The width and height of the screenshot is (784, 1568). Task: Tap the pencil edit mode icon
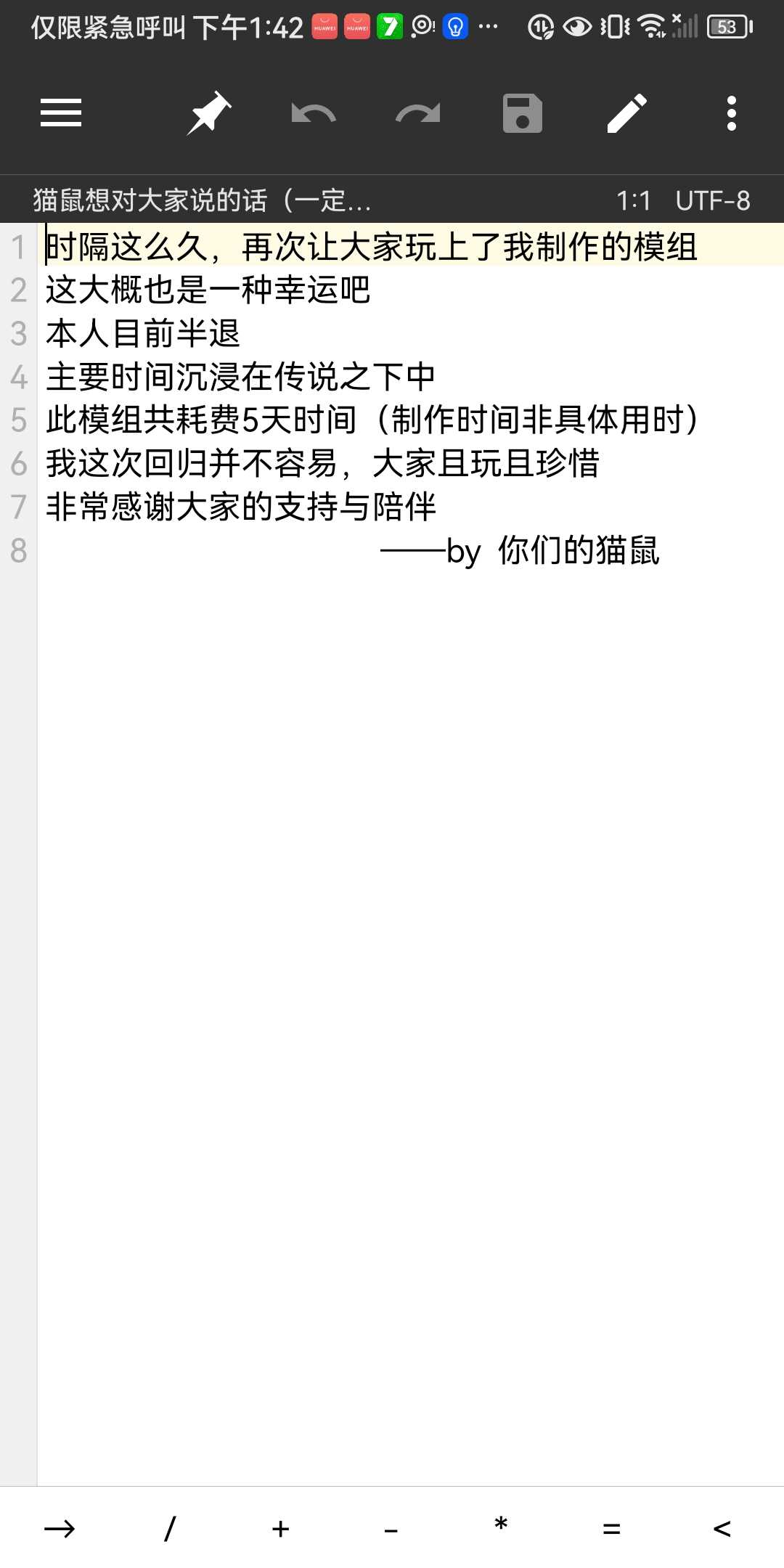click(627, 113)
